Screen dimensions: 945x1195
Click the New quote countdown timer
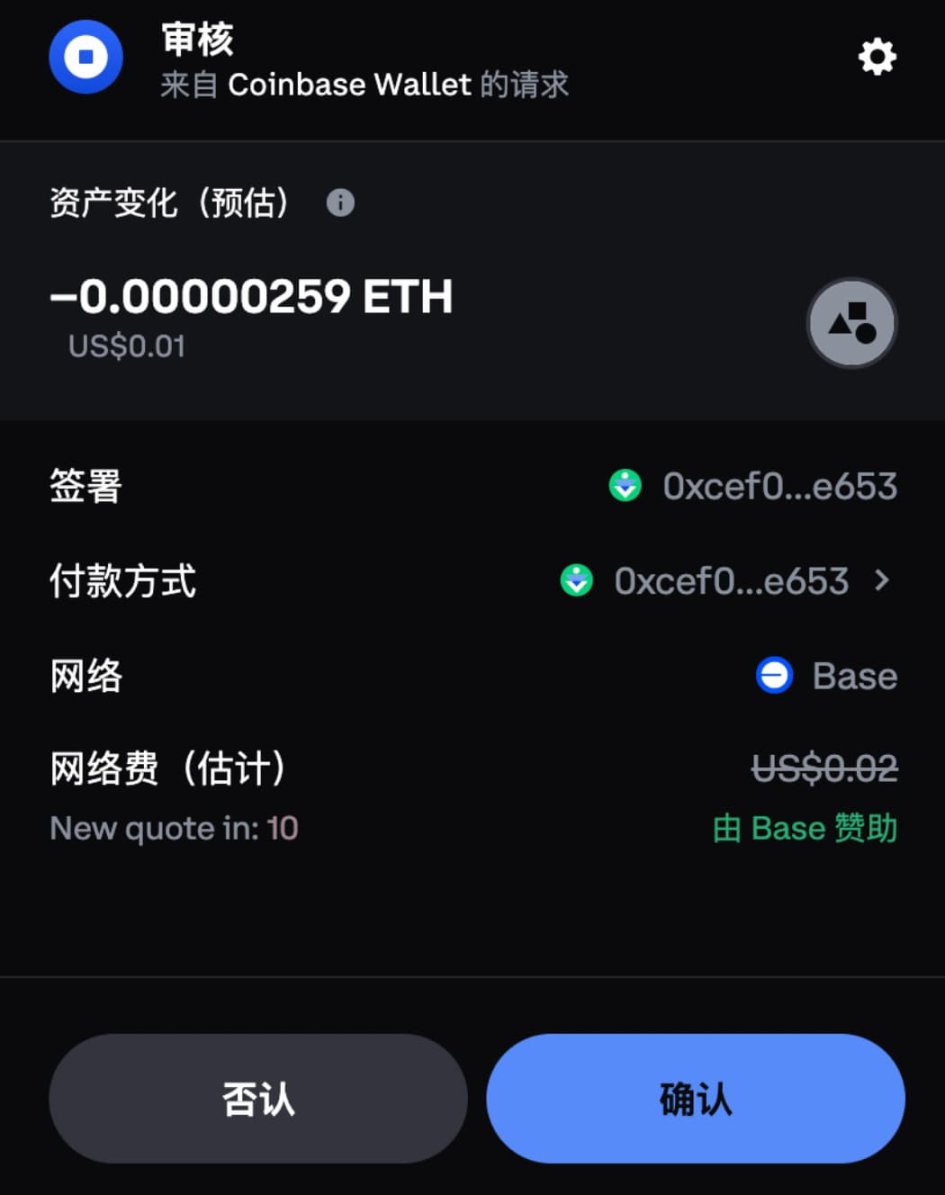(x=172, y=828)
